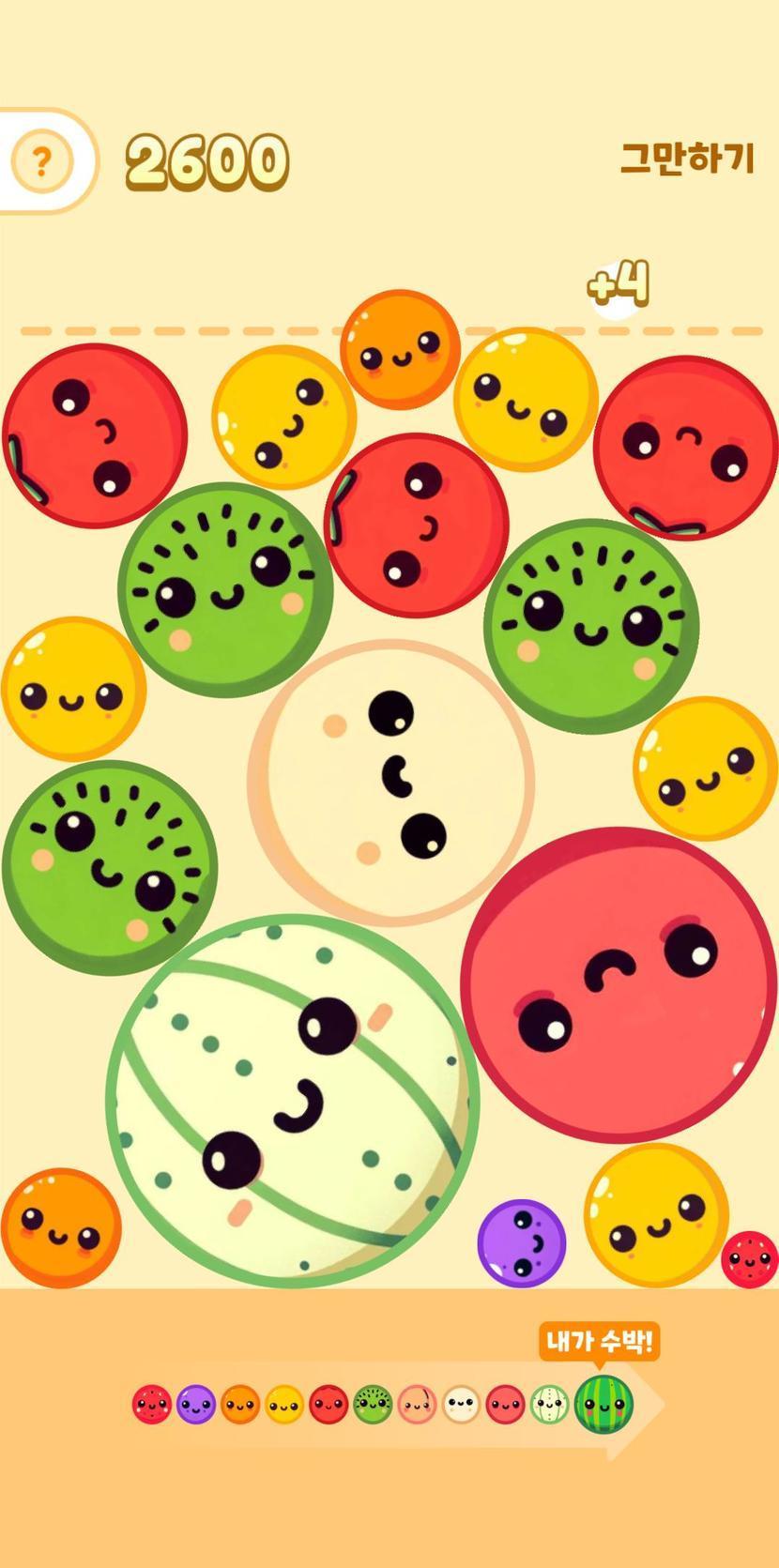Open the question mark help button
Screen dimensions: 779x1568
click(x=41, y=162)
